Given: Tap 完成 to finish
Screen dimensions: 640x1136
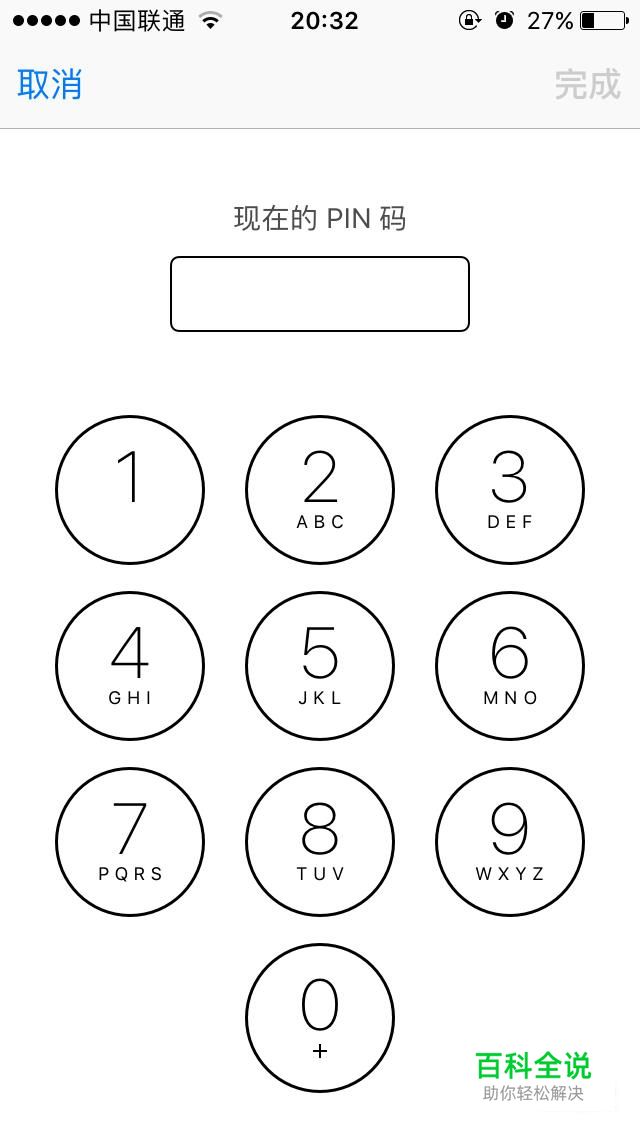Looking at the screenshot, I should (588, 84).
